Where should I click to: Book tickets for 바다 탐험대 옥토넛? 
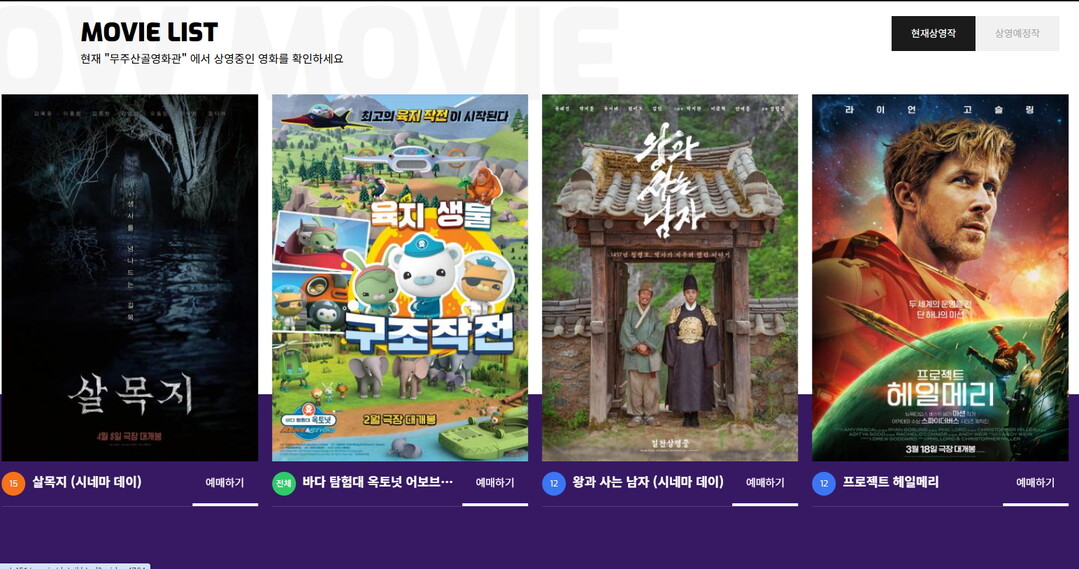tap(495, 483)
